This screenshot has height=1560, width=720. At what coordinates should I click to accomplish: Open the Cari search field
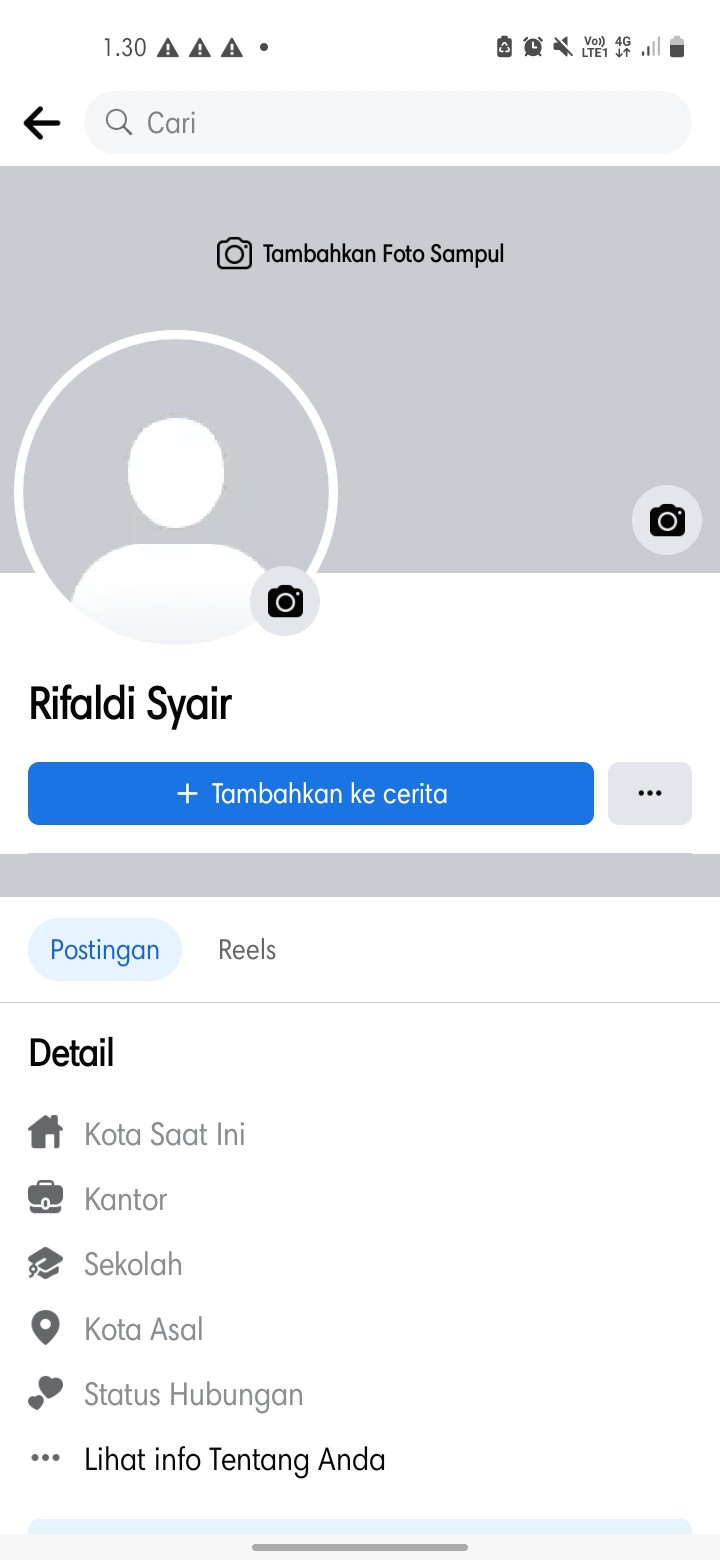(388, 123)
